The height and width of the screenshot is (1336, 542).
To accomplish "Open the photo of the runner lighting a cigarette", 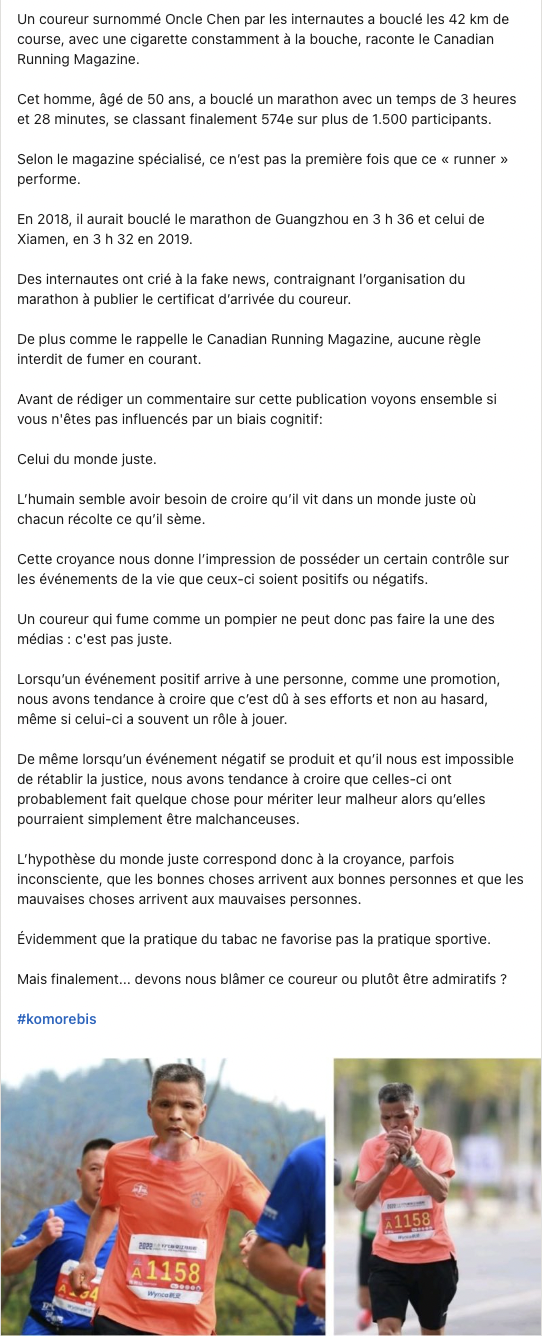I will coord(437,1197).
